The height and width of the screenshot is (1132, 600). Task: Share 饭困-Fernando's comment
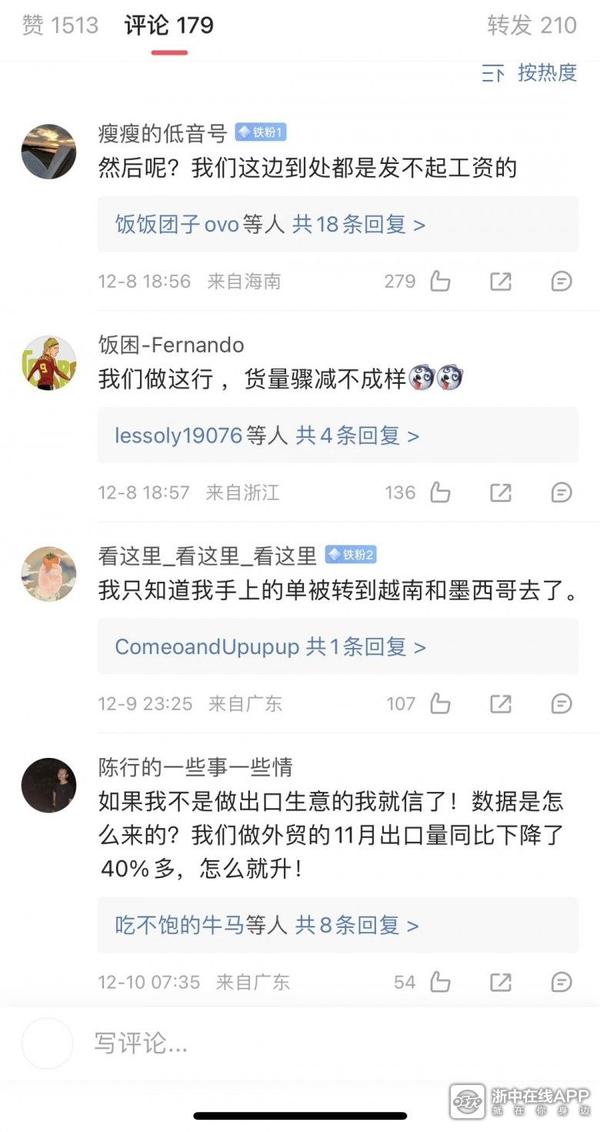(x=500, y=492)
